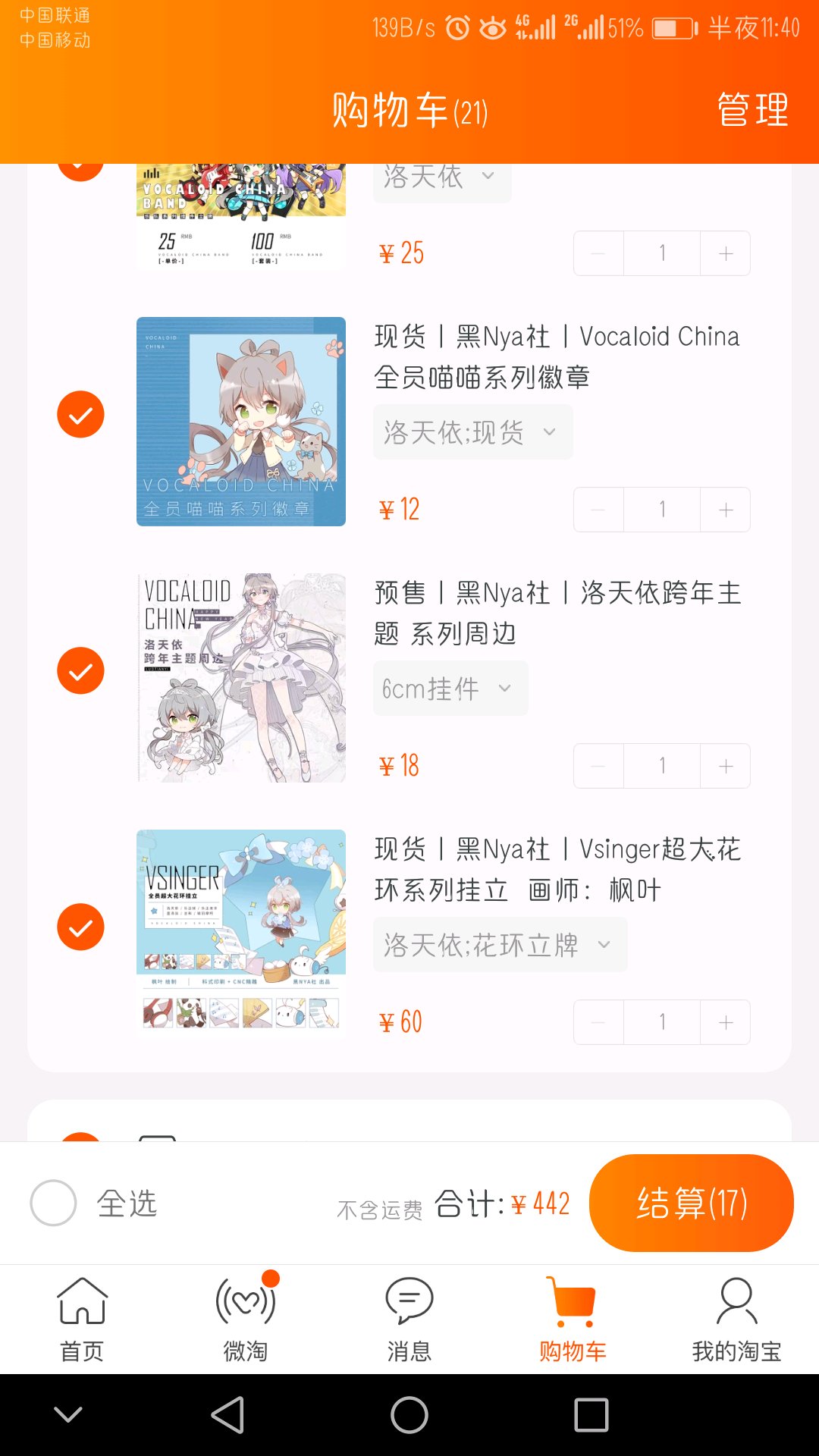The image size is (819, 1456).
Task: Increase quantity of the ¥25 item
Action: (x=725, y=253)
